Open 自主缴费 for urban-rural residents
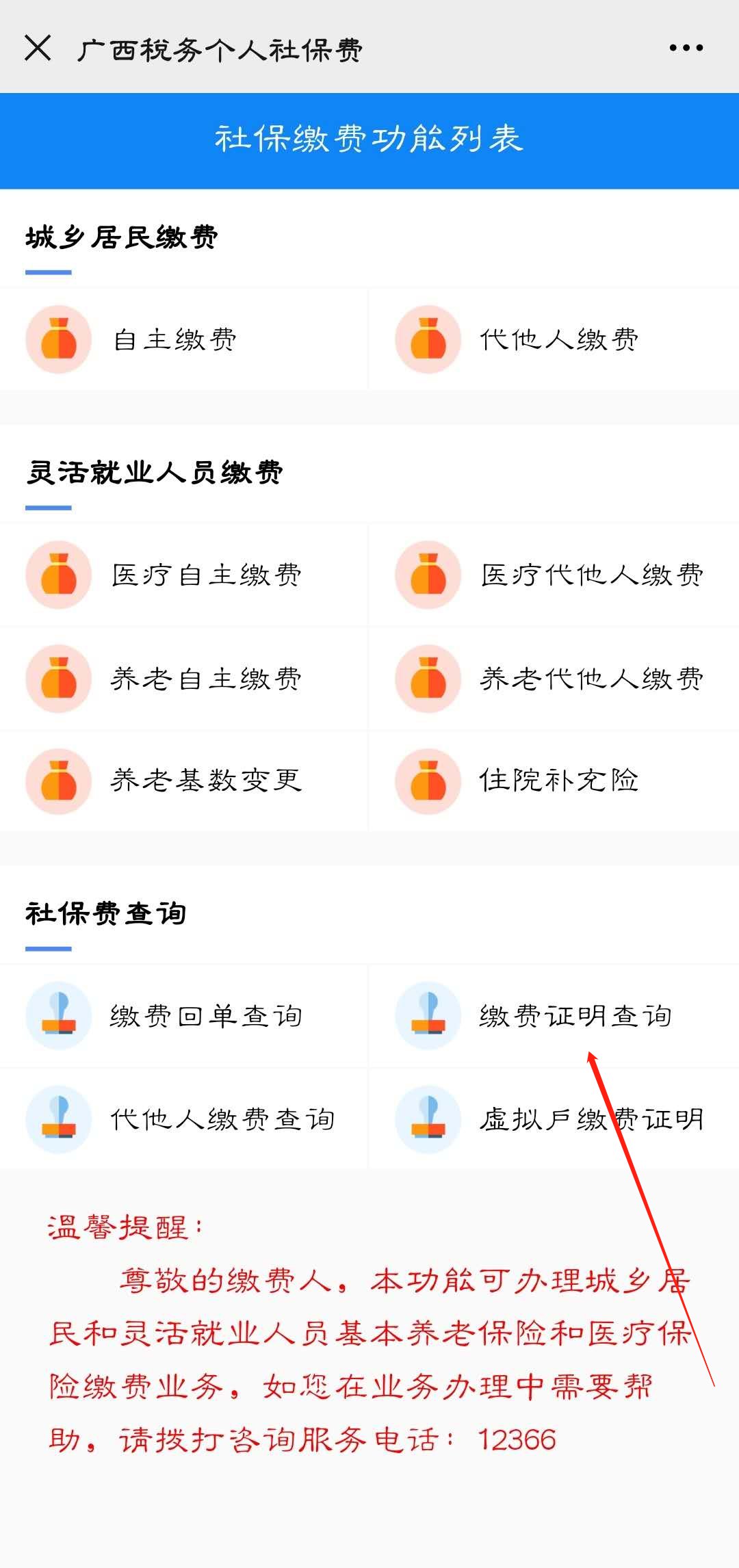This screenshot has width=739, height=1568. pos(174,339)
